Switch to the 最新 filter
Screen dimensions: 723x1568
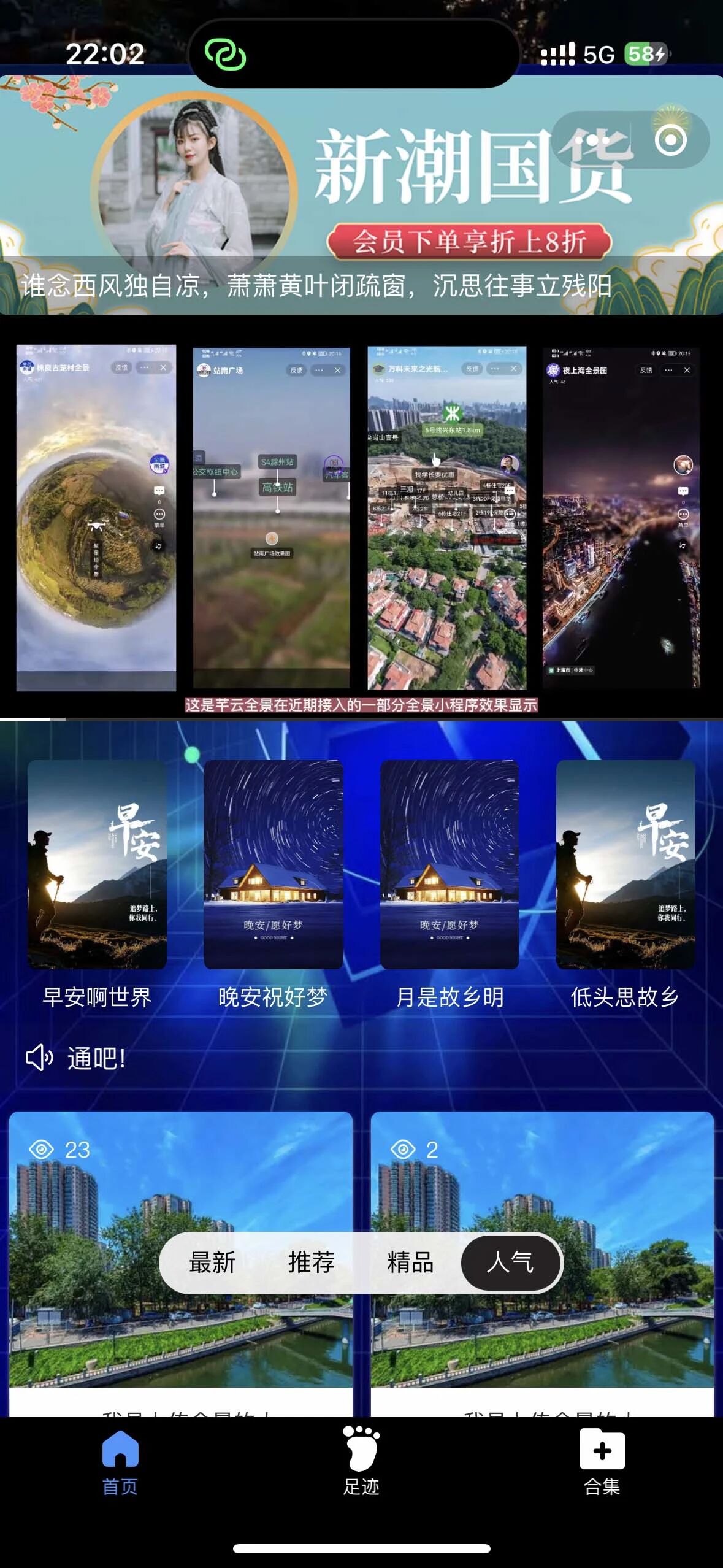point(212,1262)
